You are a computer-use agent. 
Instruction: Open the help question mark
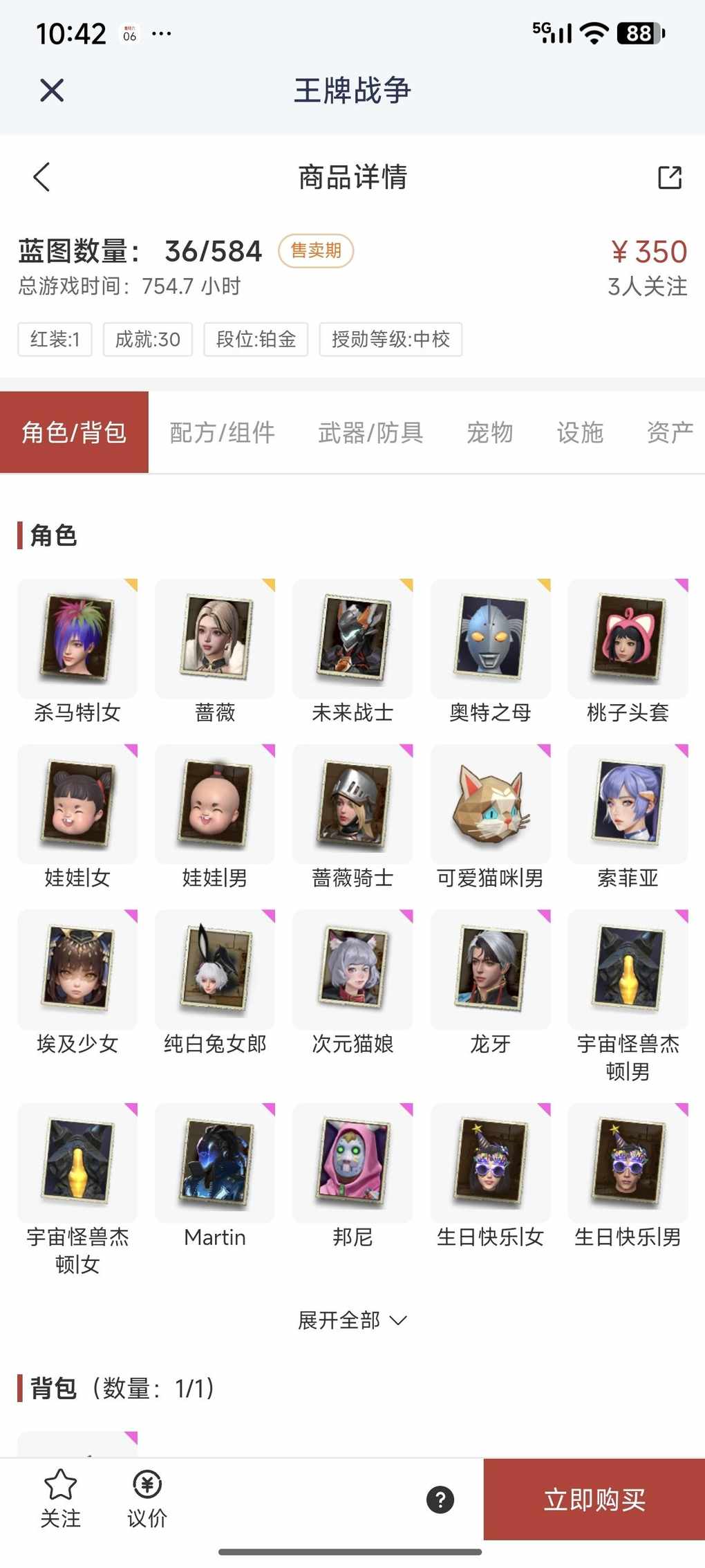(x=440, y=1500)
